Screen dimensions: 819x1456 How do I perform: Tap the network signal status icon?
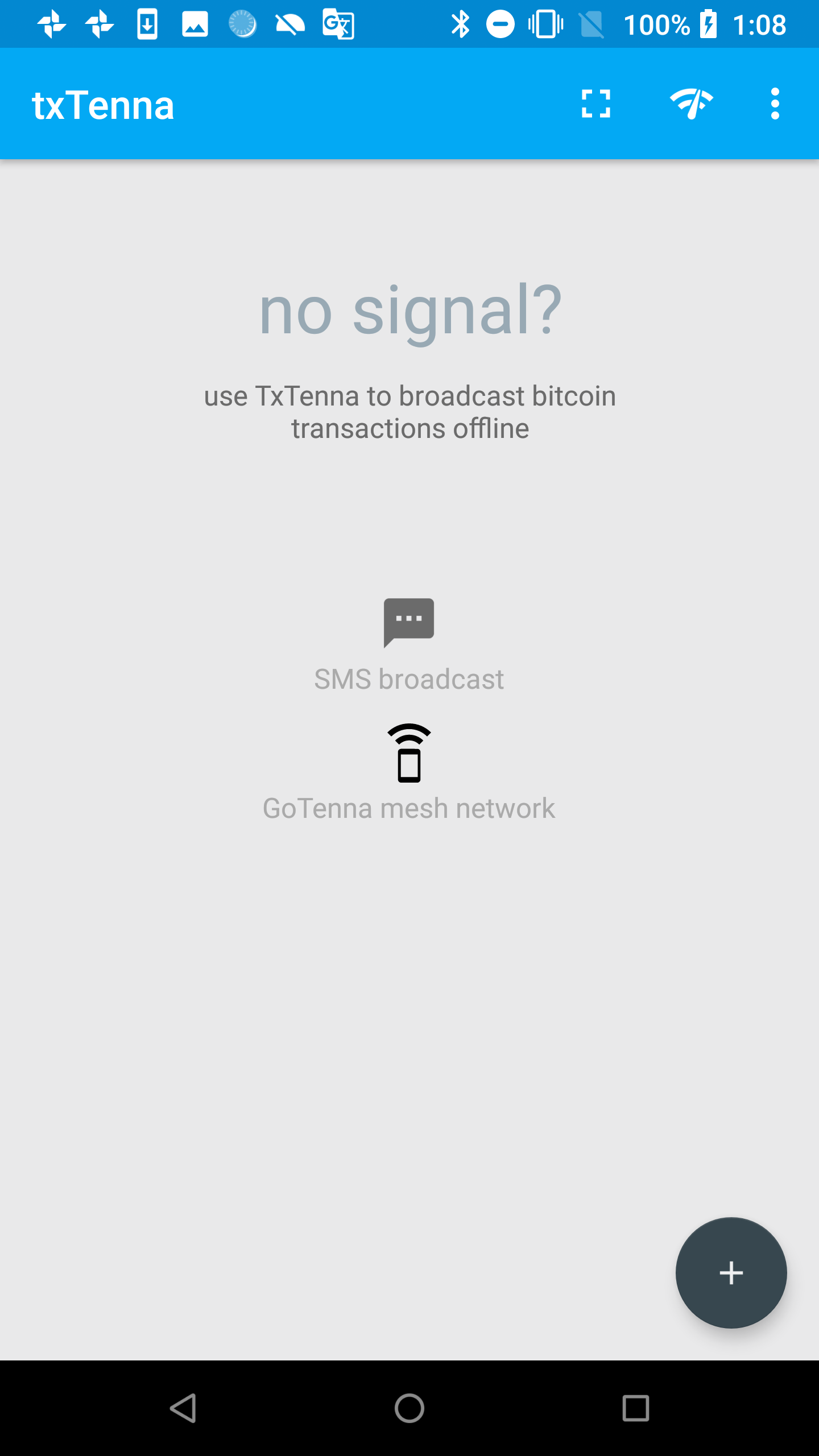pyautogui.click(x=691, y=104)
